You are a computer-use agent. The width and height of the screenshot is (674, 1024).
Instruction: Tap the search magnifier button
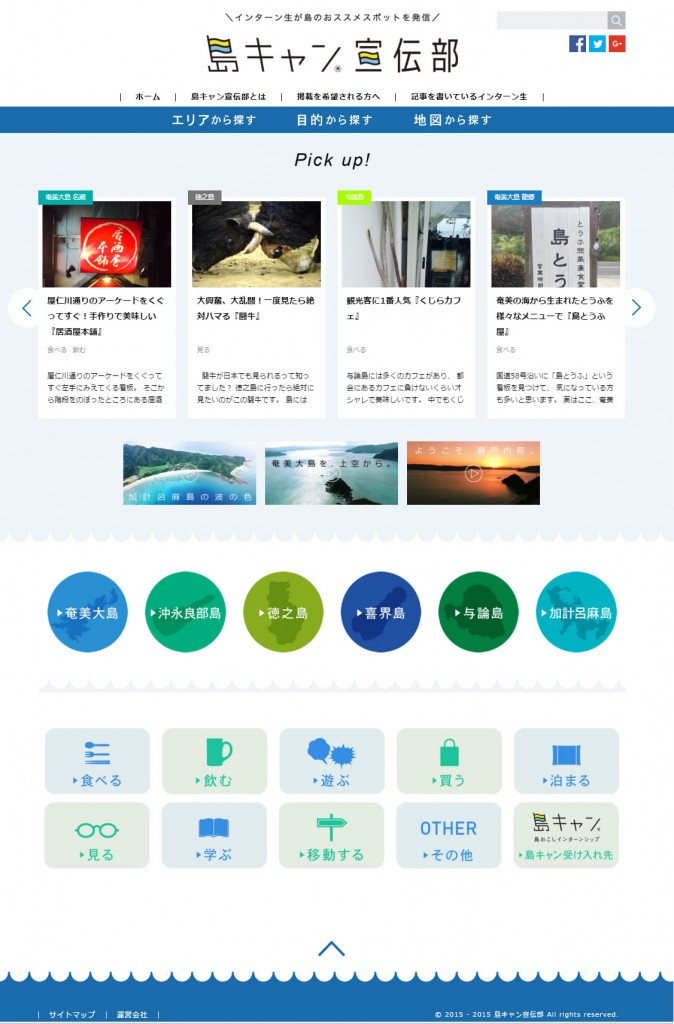click(616, 20)
